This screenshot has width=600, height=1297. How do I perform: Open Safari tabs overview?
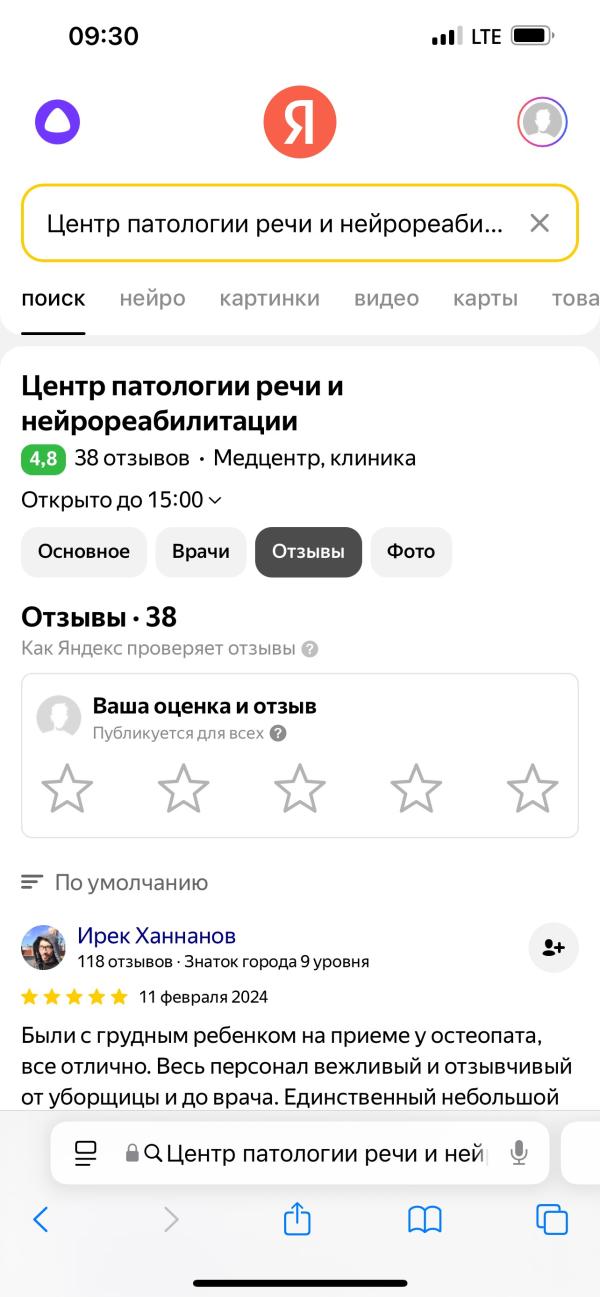click(552, 1220)
